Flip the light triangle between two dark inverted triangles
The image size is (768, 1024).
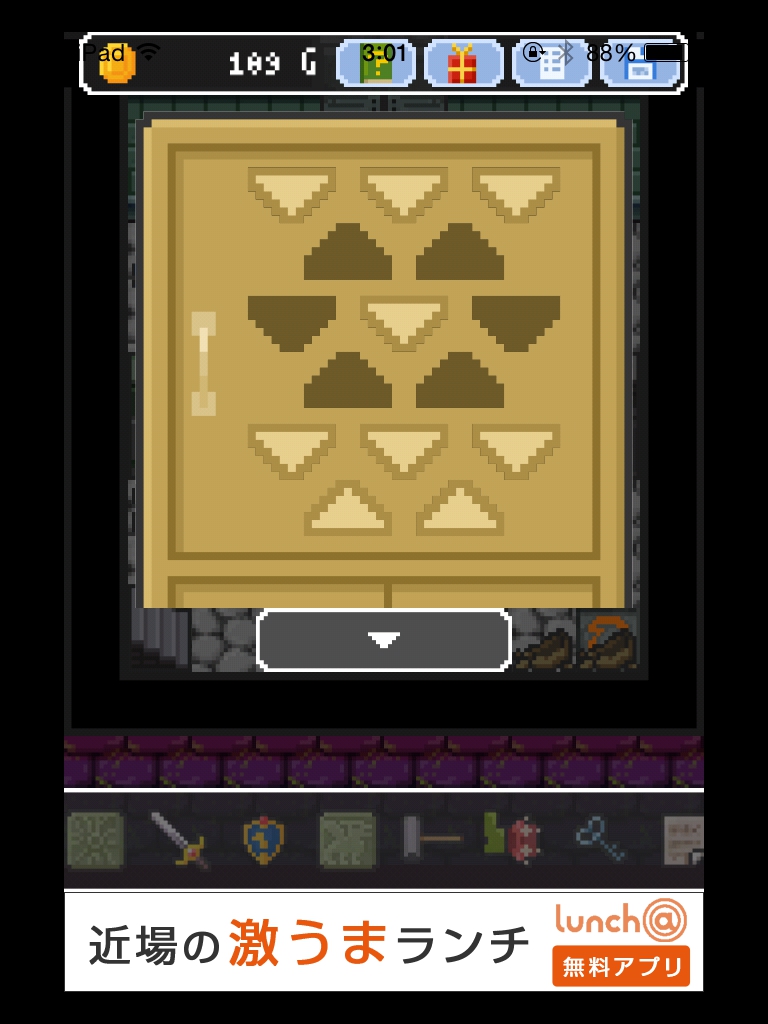[x=404, y=322]
